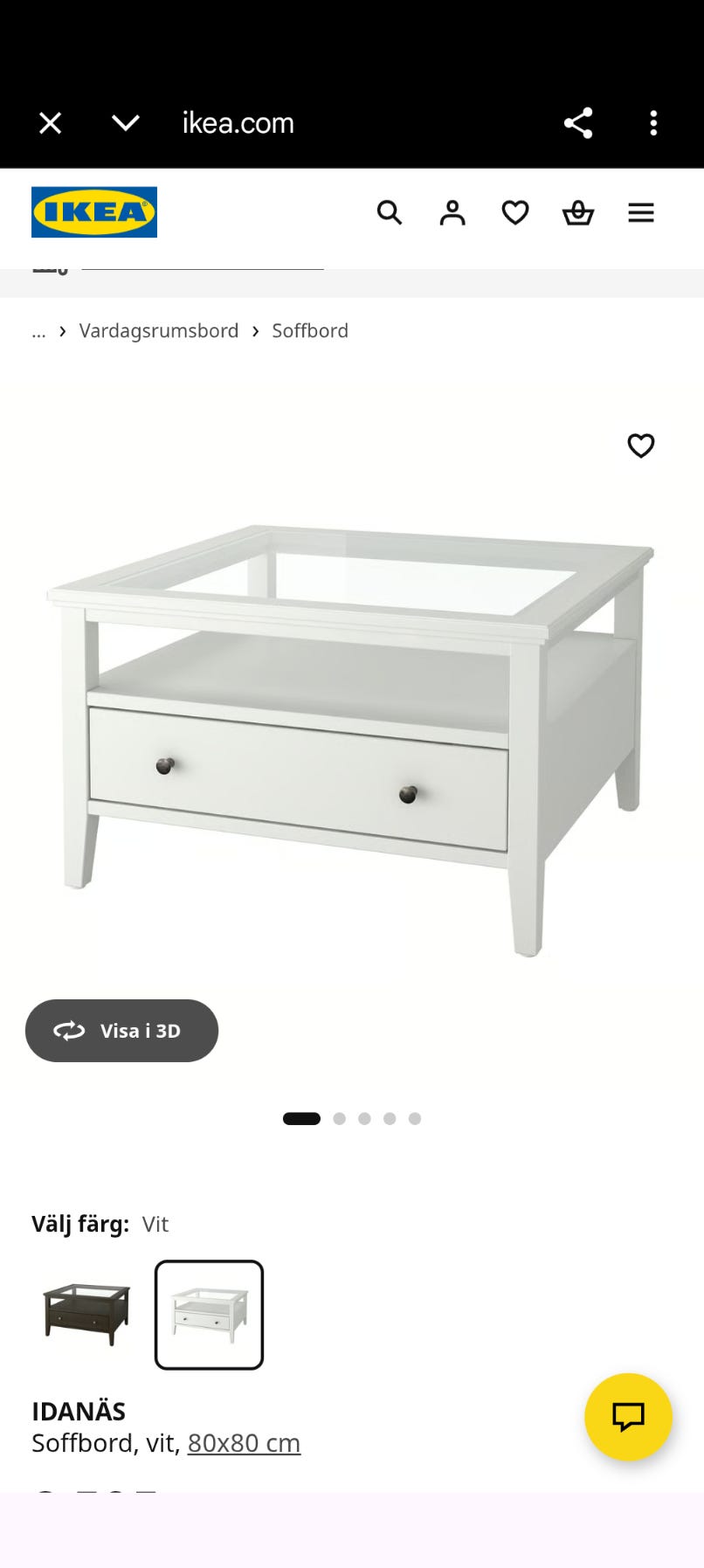This screenshot has width=704, height=1568.
Task: Open the hamburger menu
Action: [641, 212]
